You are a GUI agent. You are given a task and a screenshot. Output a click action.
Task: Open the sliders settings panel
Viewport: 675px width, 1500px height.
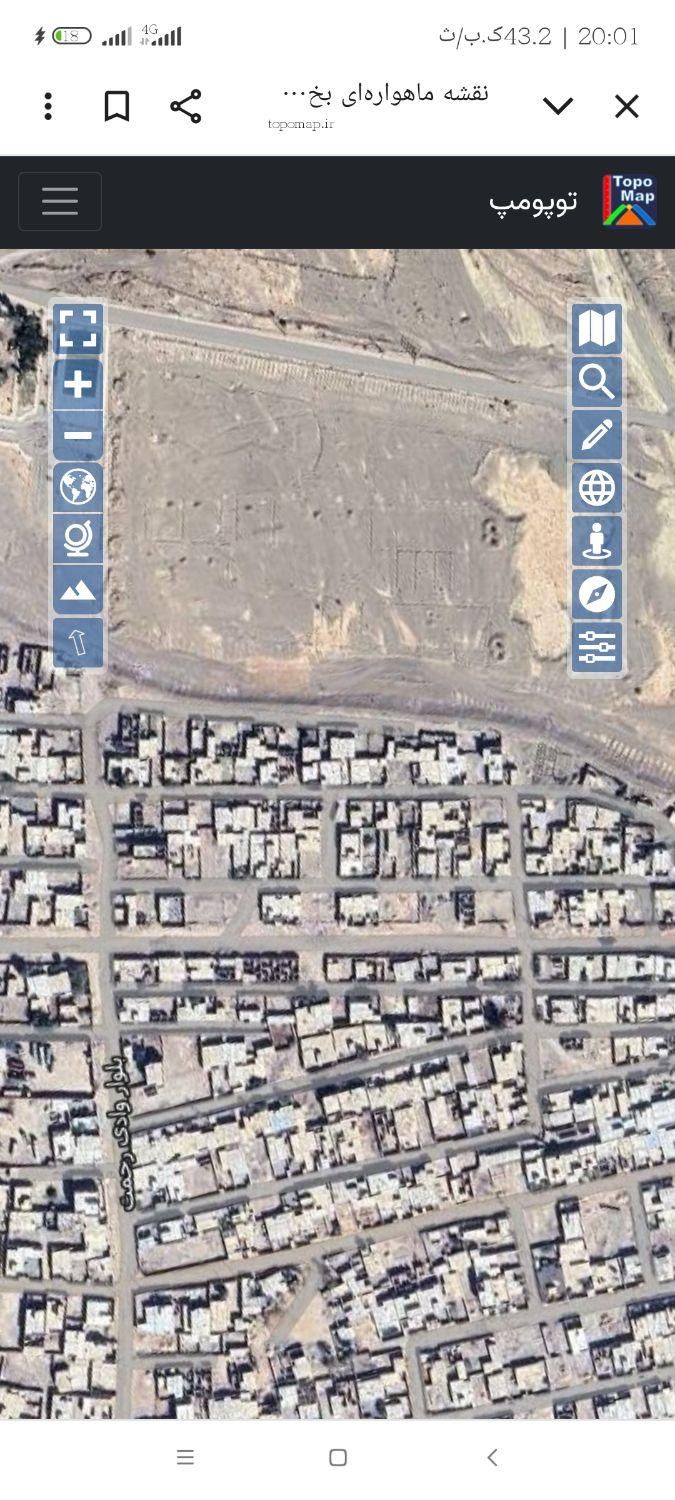click(597, 647)
